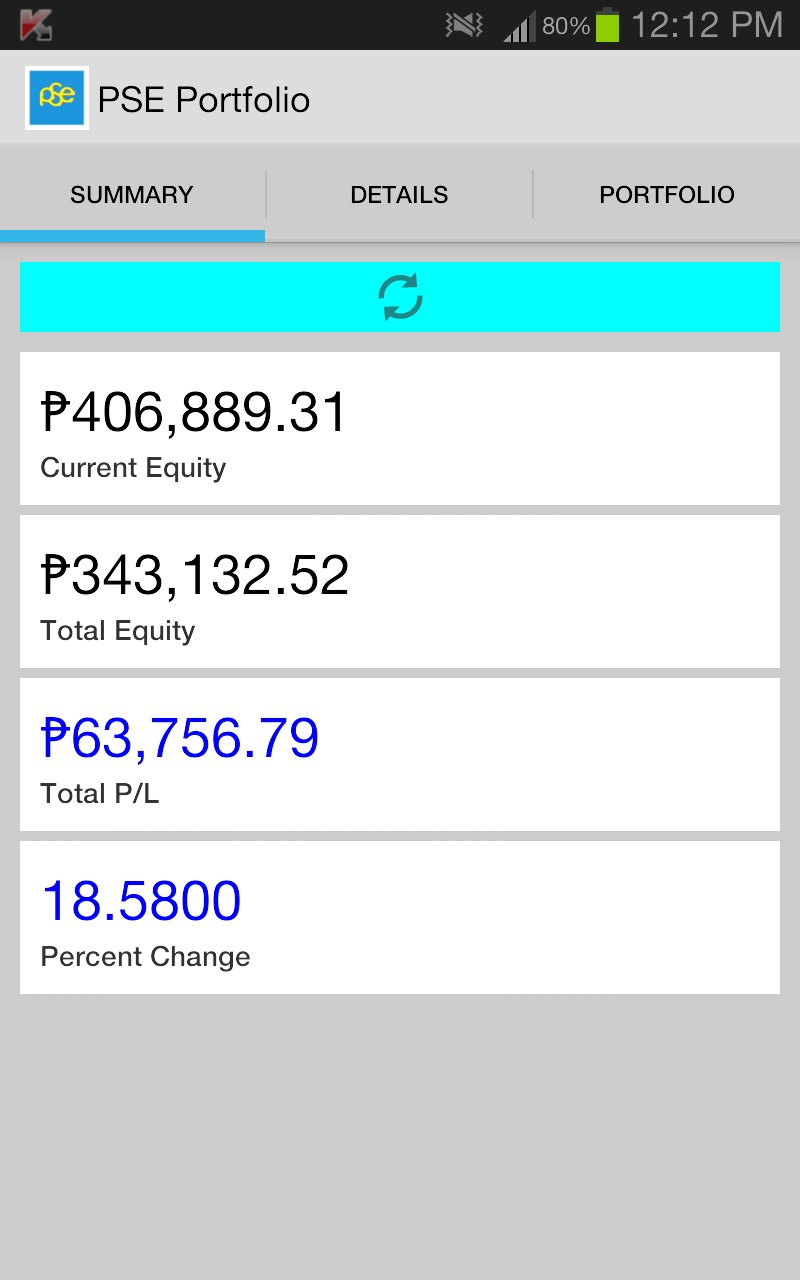Select the Summary tab
Screen dimensions: 800x1280
(132, 195)
